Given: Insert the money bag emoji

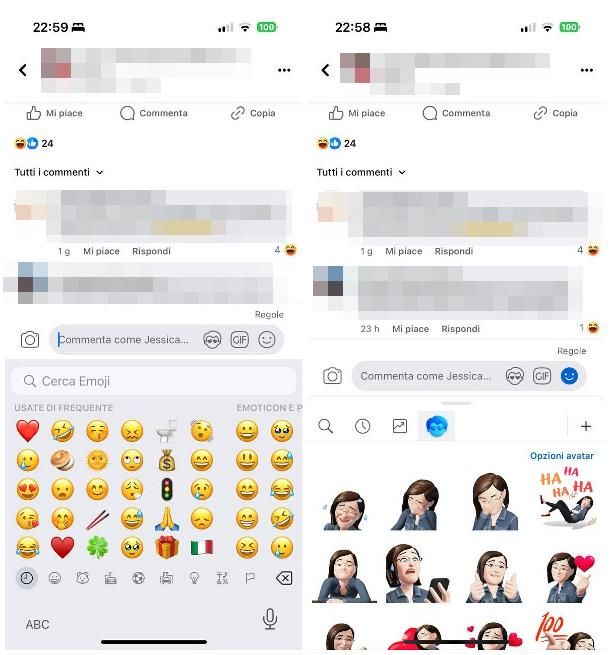Looking at the screenshot, I should click(166, 461).
